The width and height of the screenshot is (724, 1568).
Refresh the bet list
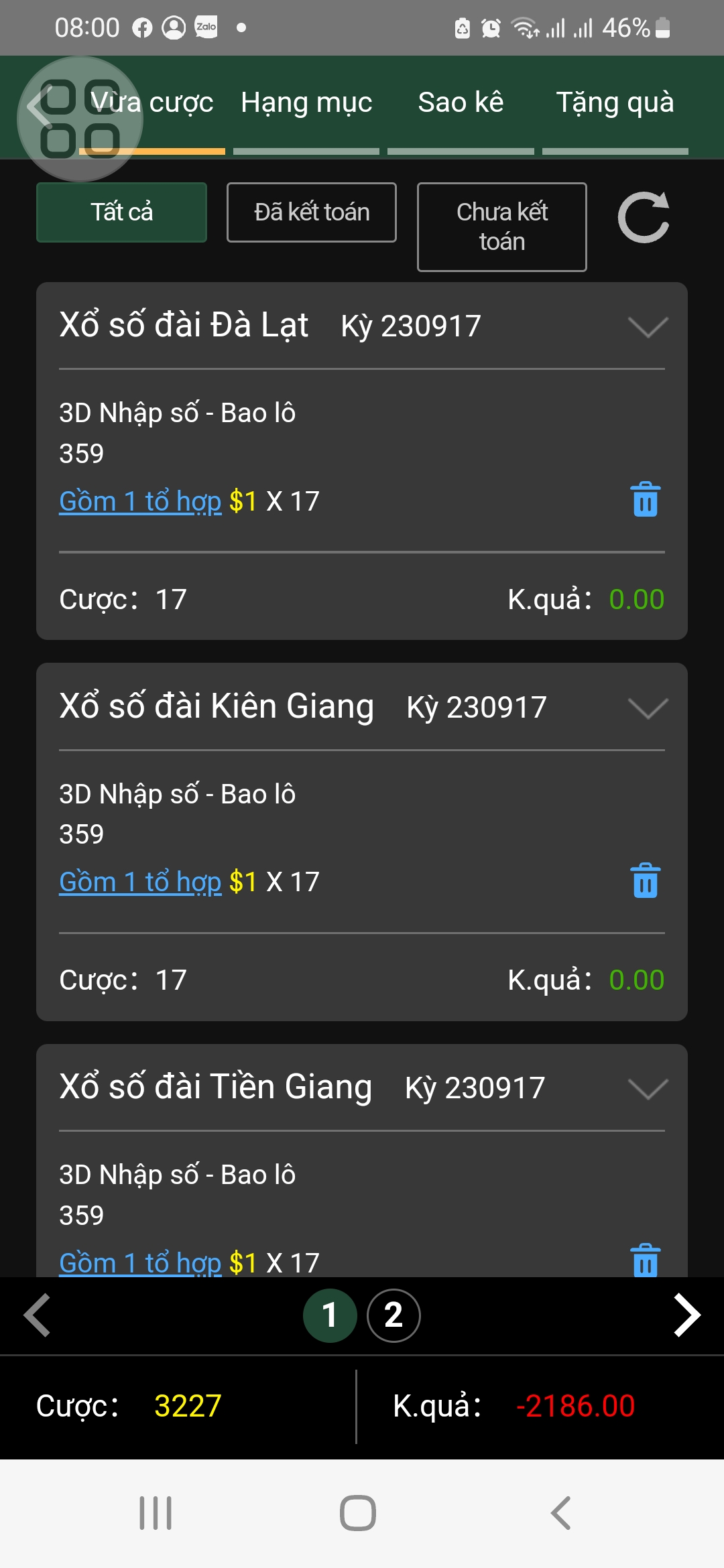tap(644, 218)
